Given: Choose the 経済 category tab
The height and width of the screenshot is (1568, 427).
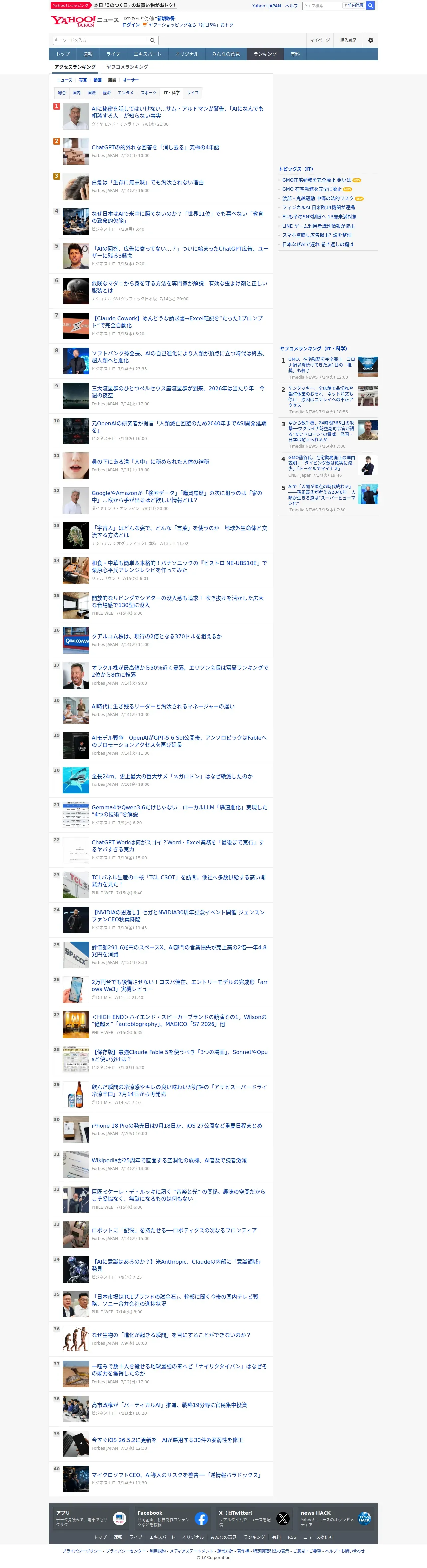Looking at the screenshot, I should coord(106,93).
